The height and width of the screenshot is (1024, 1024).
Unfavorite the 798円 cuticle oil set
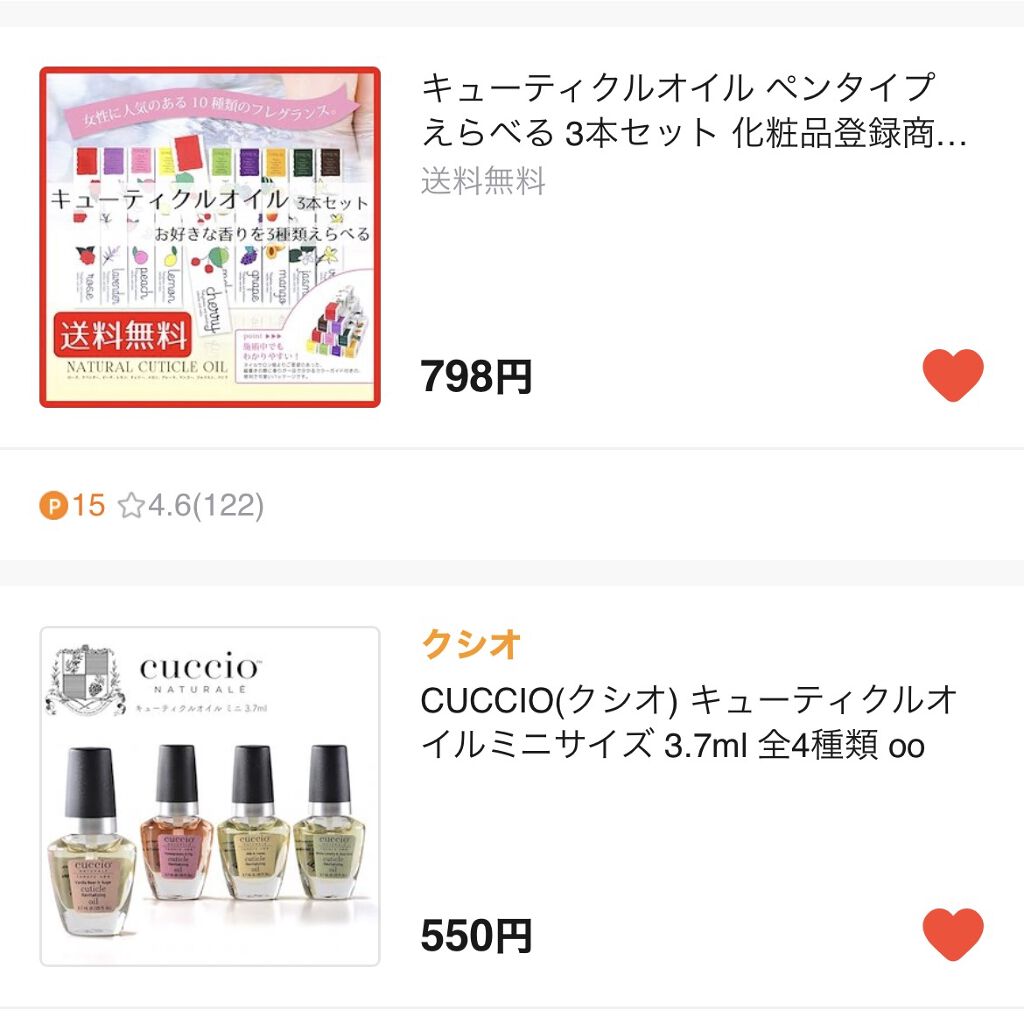pyautogui.click(x=952, y=376)
